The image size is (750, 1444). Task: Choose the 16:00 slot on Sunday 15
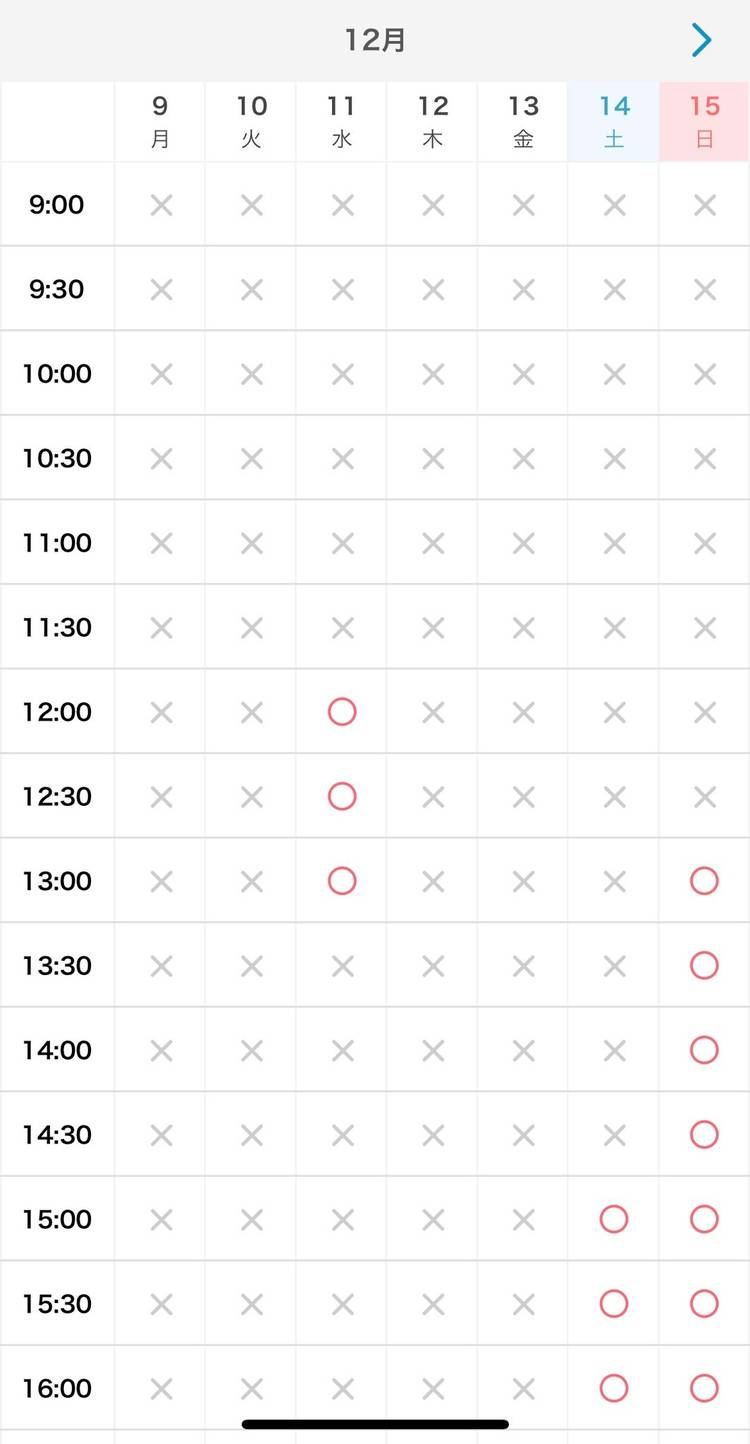pos(704,1388)
